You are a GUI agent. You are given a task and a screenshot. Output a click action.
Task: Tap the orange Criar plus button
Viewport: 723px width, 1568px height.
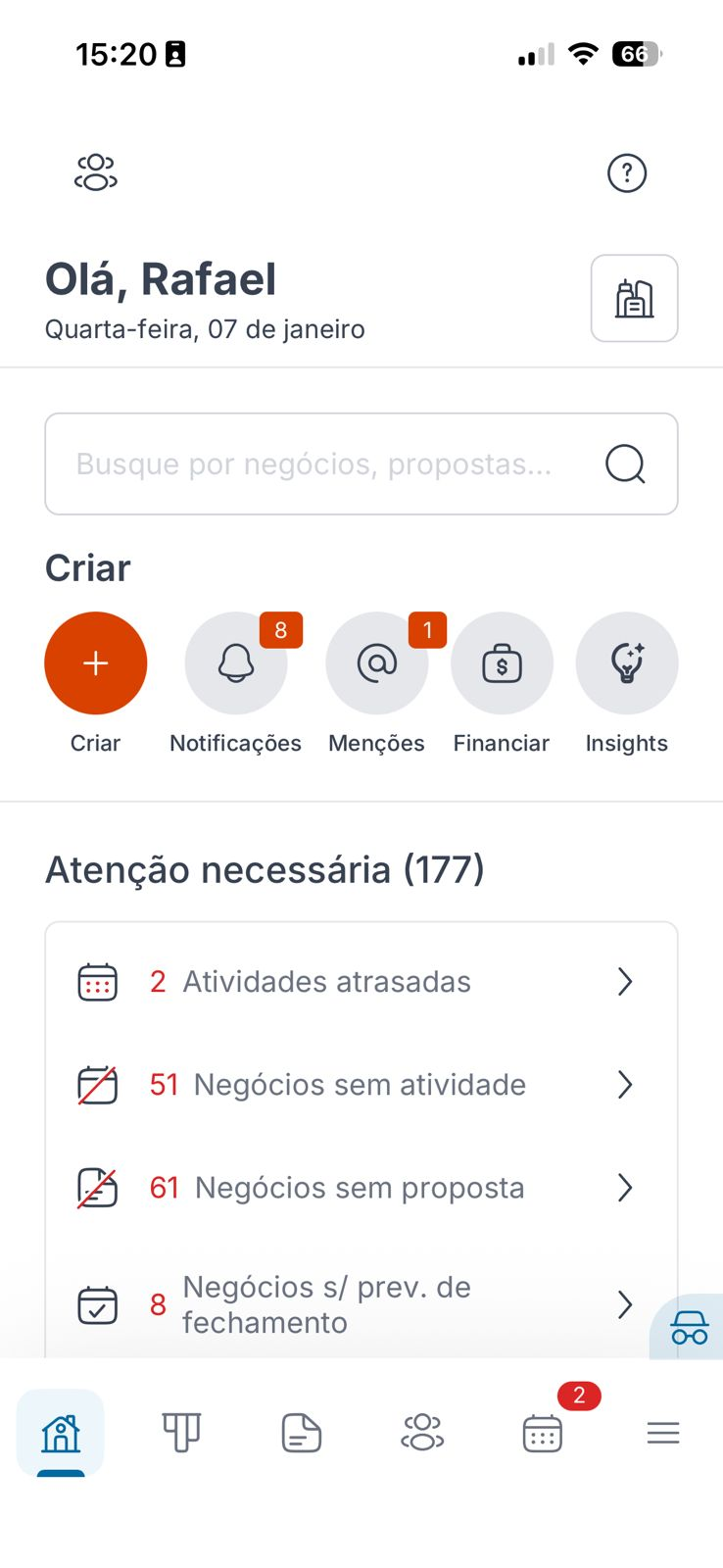(96, 663)
